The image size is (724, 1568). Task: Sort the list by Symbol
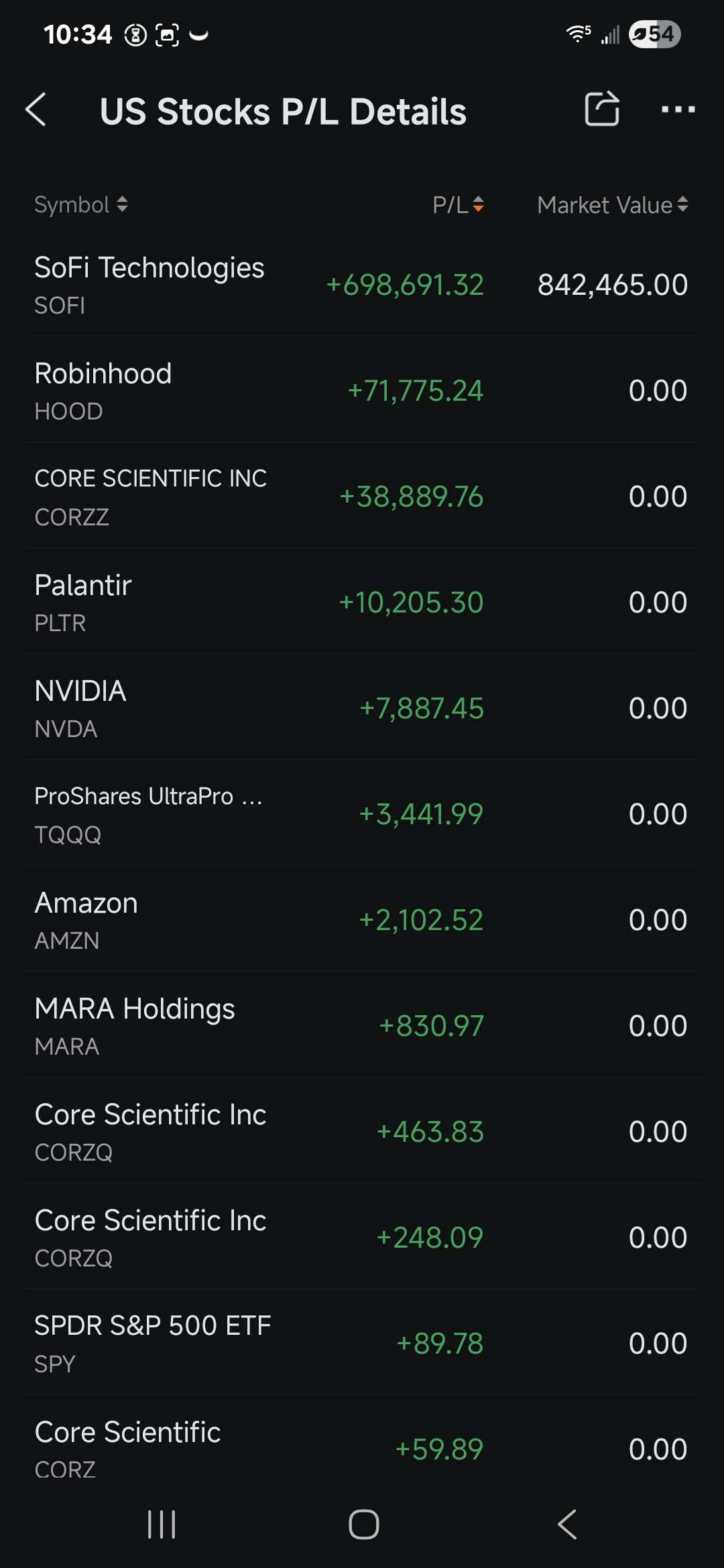[x=80, y=205]
